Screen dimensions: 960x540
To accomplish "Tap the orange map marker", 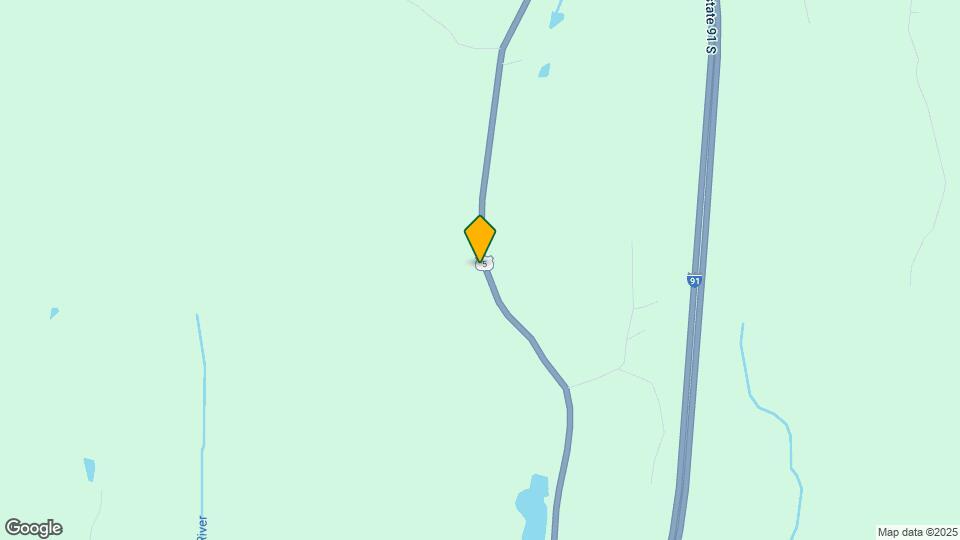I will click(480, 238).
